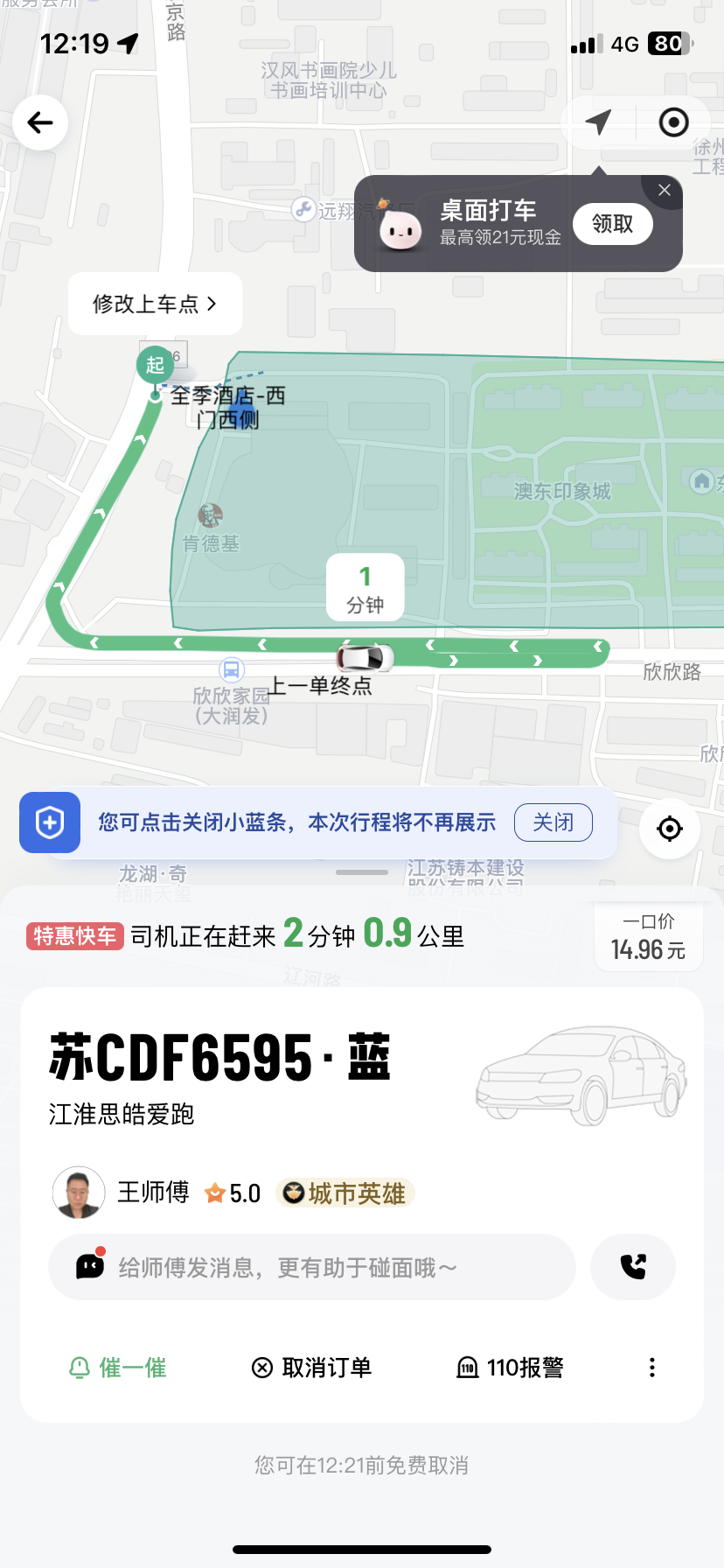Open the circular target icon at top right

[x=673, y=122]
